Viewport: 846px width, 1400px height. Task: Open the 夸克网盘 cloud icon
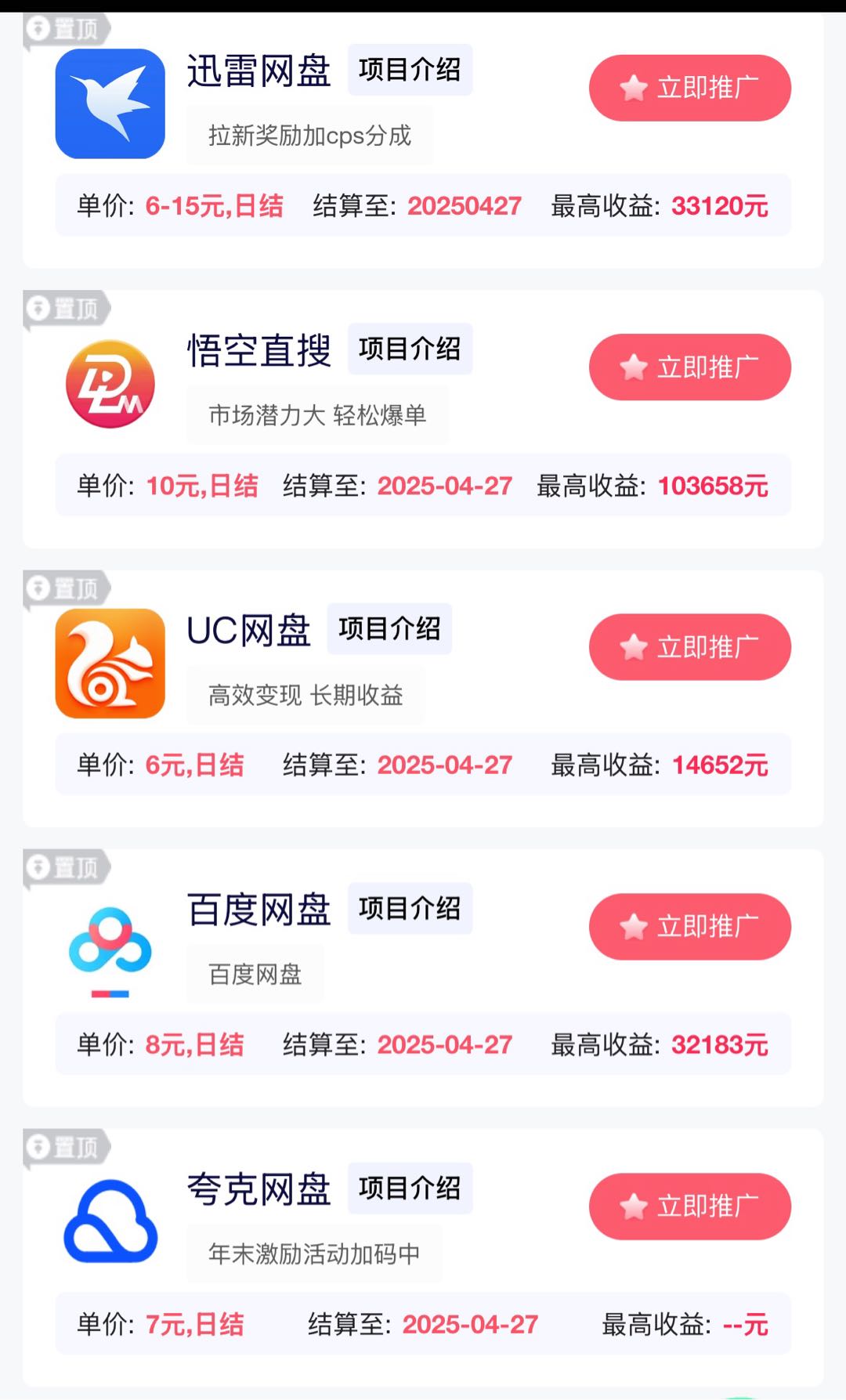coord(110,1221)
